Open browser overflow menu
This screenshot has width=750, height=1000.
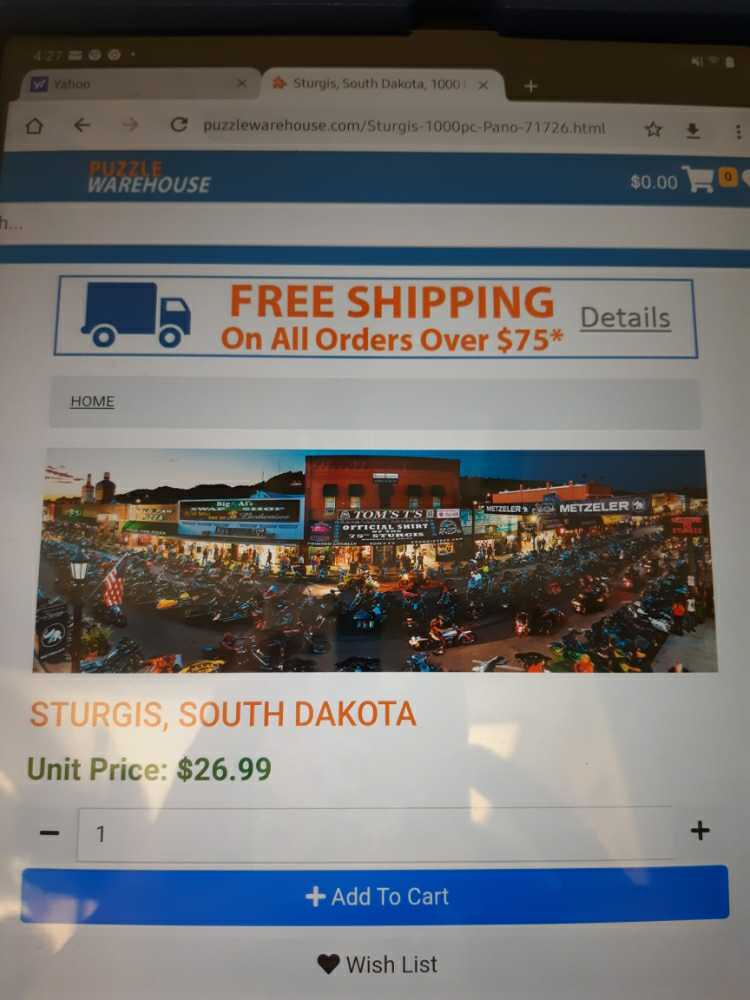point(737,132)
